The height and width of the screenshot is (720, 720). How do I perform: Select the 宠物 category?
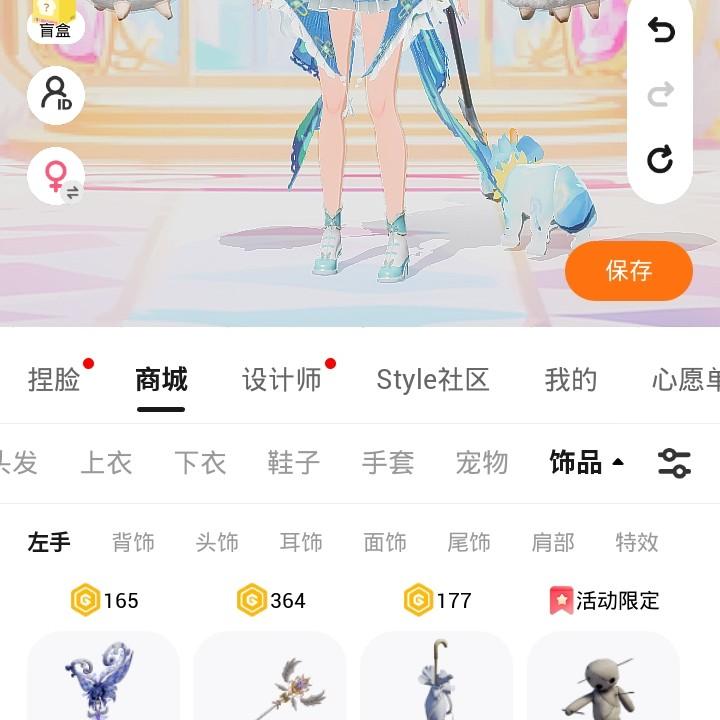[x=482, y=463]
